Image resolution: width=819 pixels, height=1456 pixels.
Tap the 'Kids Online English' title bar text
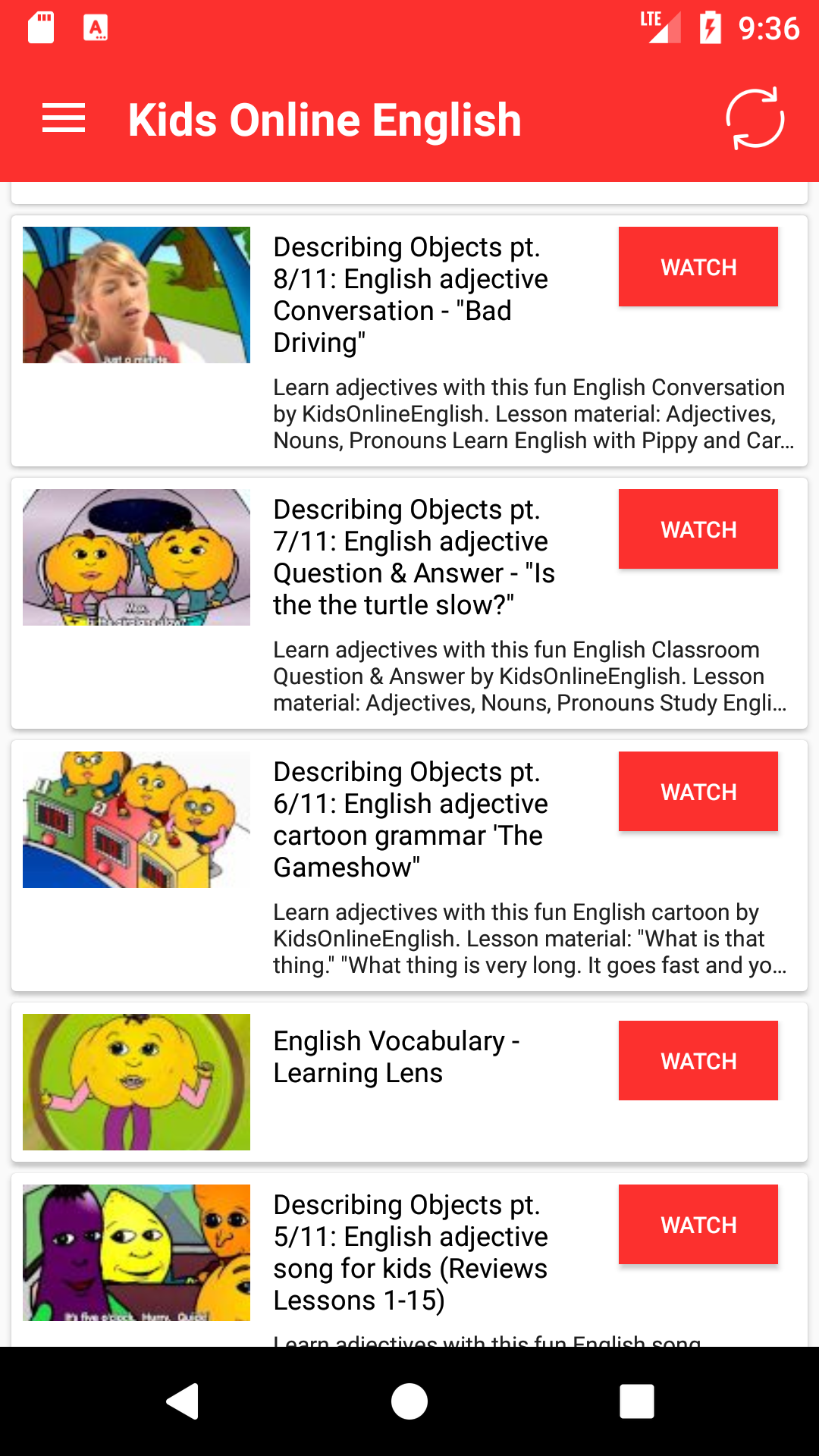click(325, 118)
